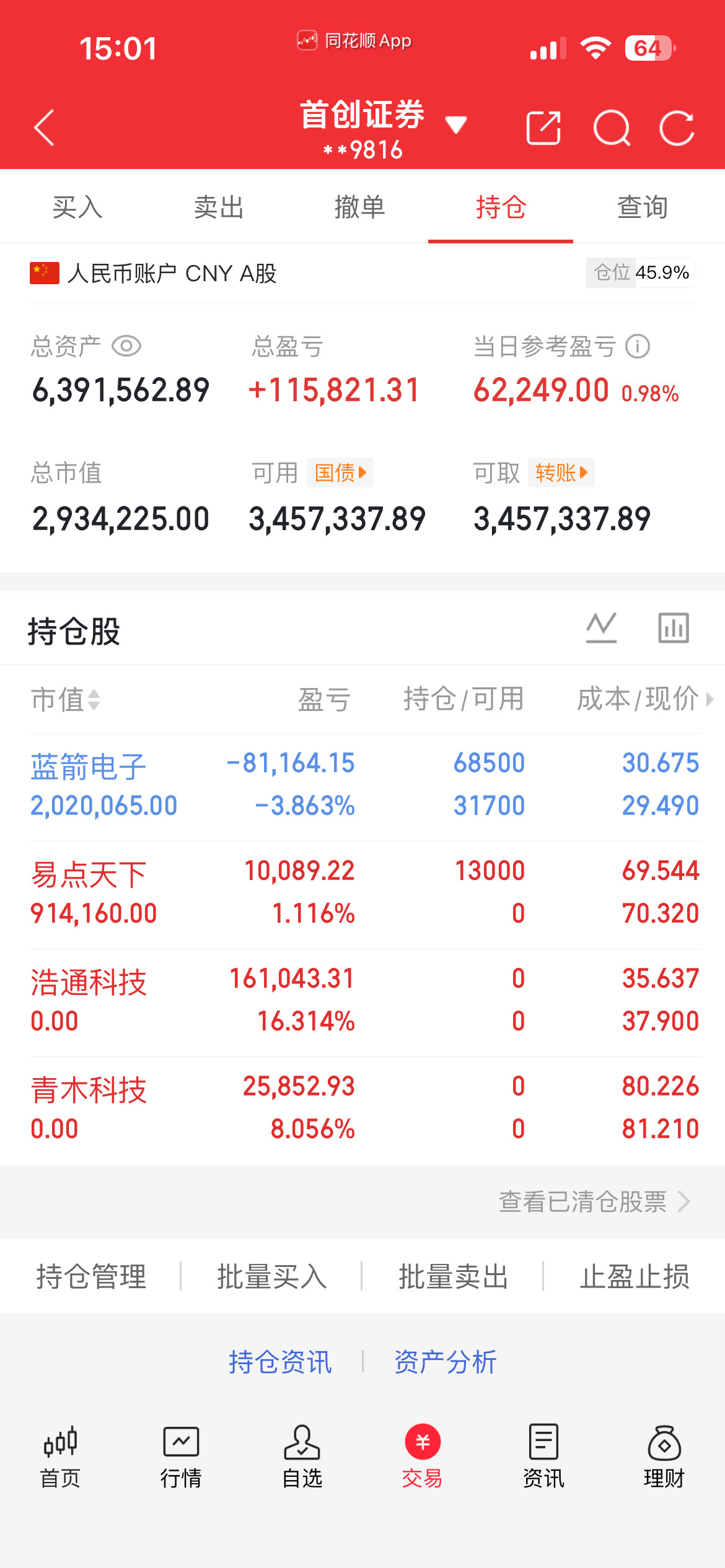Open the share panel icon

[542, 128]
